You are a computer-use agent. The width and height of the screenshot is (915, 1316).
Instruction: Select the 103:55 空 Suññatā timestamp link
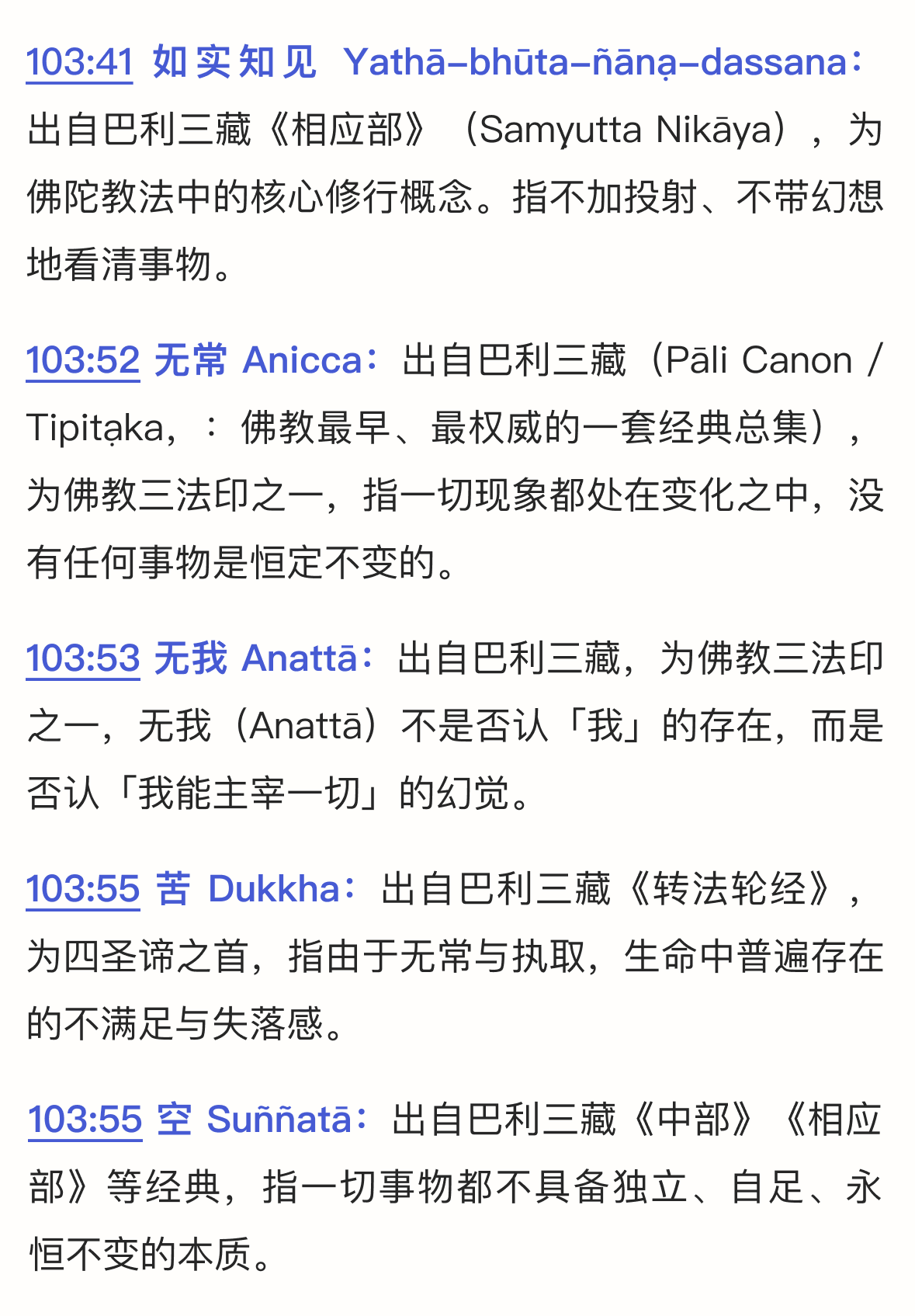point(84,1119)
